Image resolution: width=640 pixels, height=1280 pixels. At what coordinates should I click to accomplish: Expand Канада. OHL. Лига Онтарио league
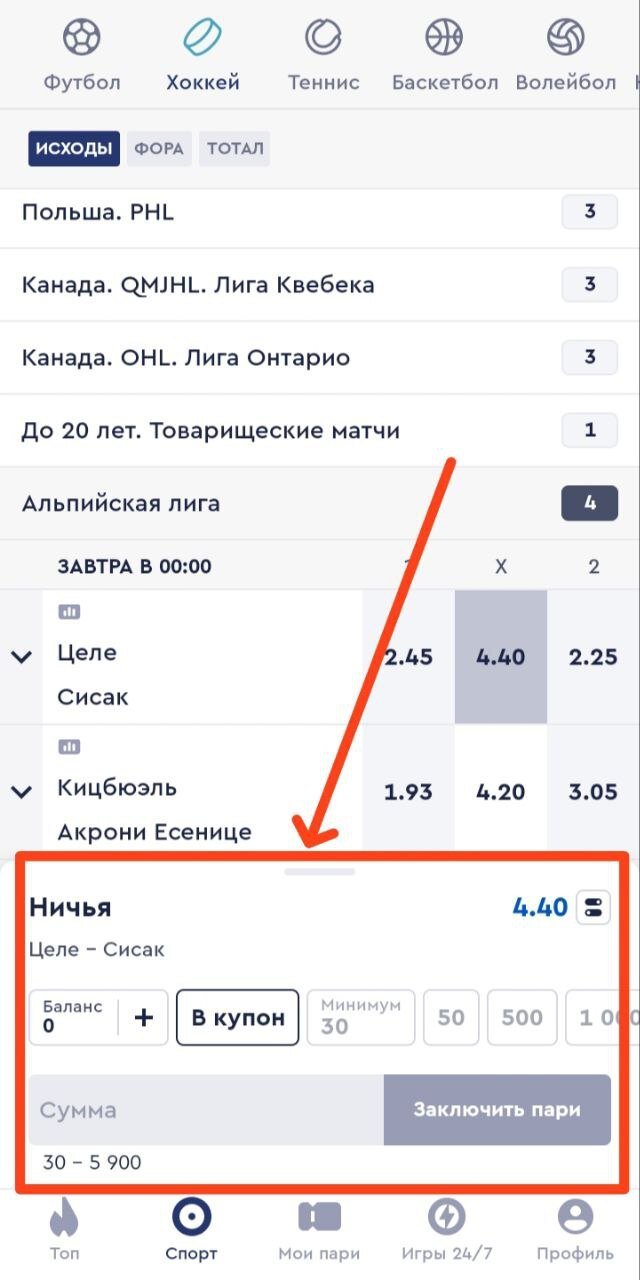(x=300, y=358)
